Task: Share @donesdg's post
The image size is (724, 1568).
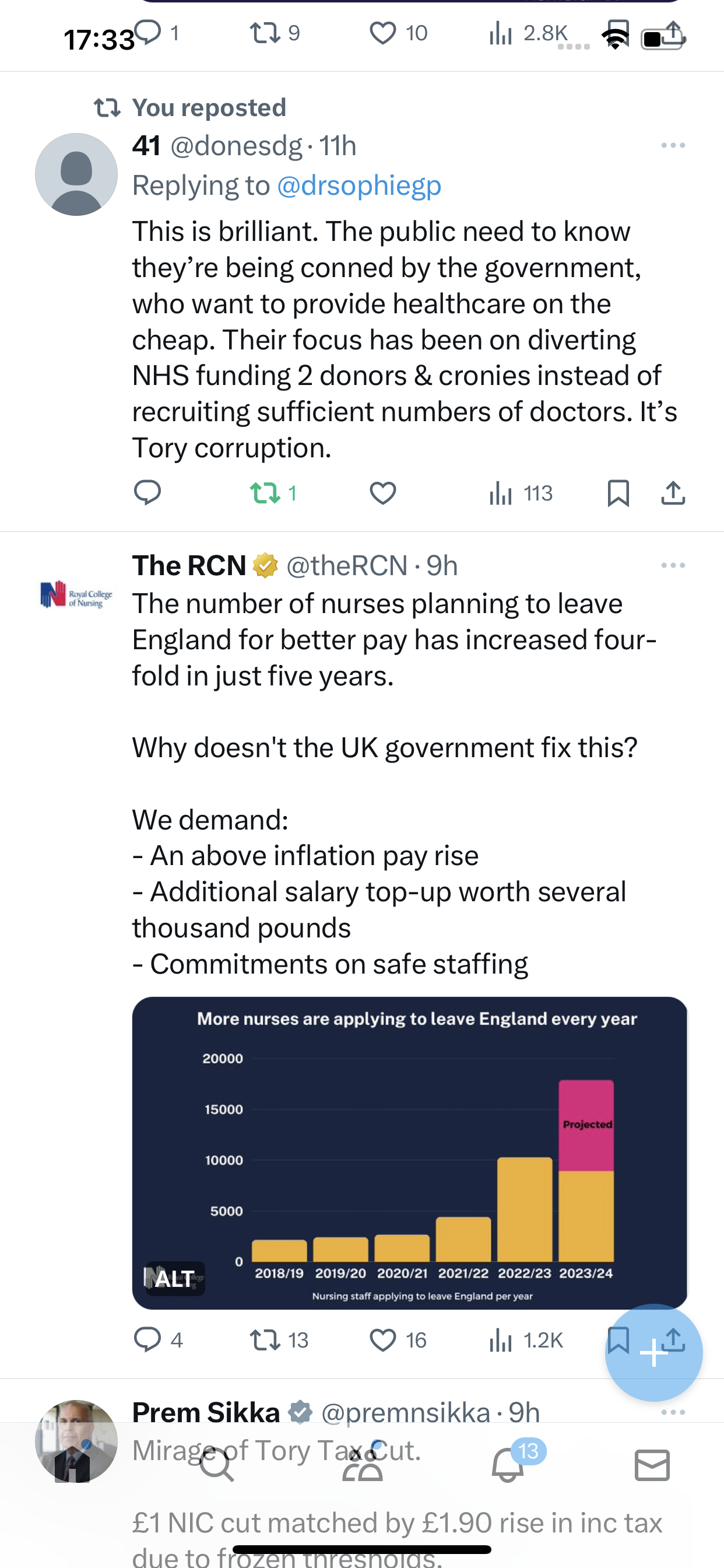Action: (x=673, y=492)
